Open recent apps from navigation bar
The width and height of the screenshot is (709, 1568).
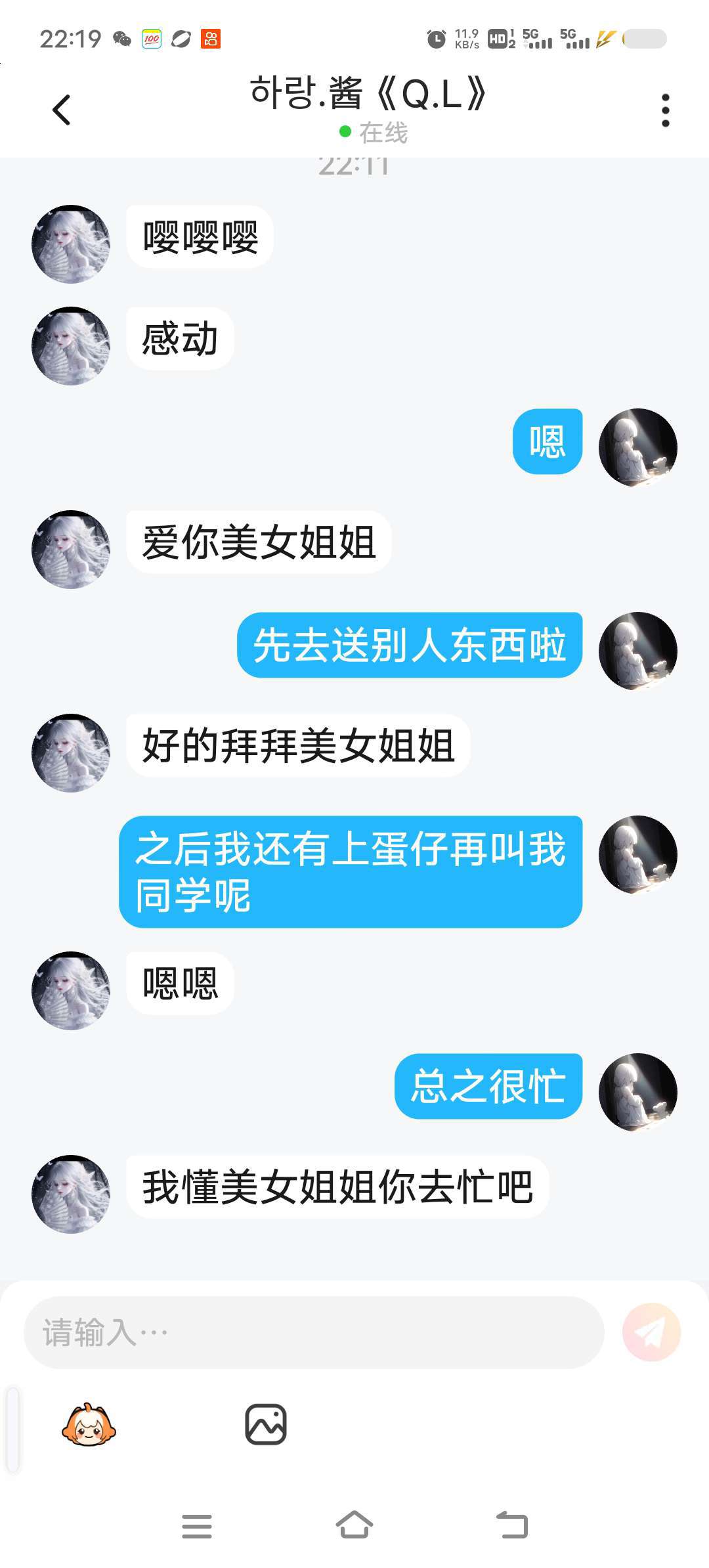tap(197, 1526)
